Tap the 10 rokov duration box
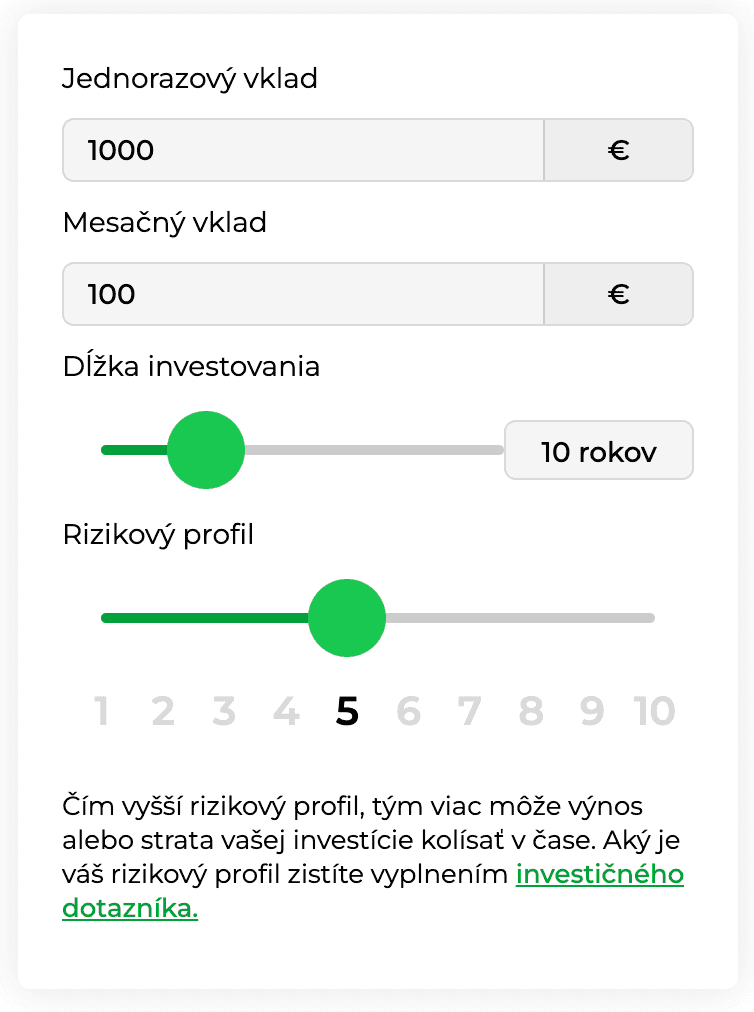 coord(598,451)
